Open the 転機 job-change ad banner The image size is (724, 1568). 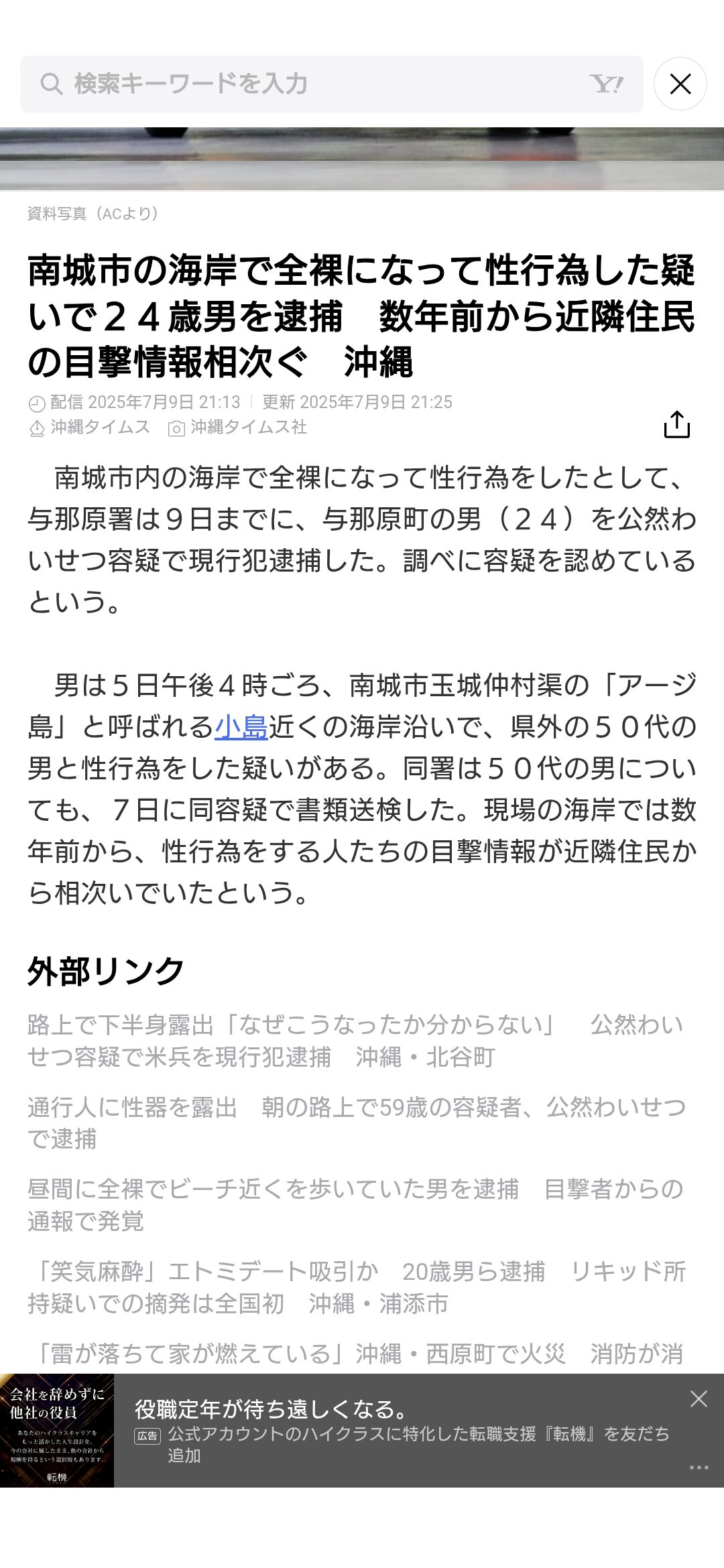(362, 1431)
